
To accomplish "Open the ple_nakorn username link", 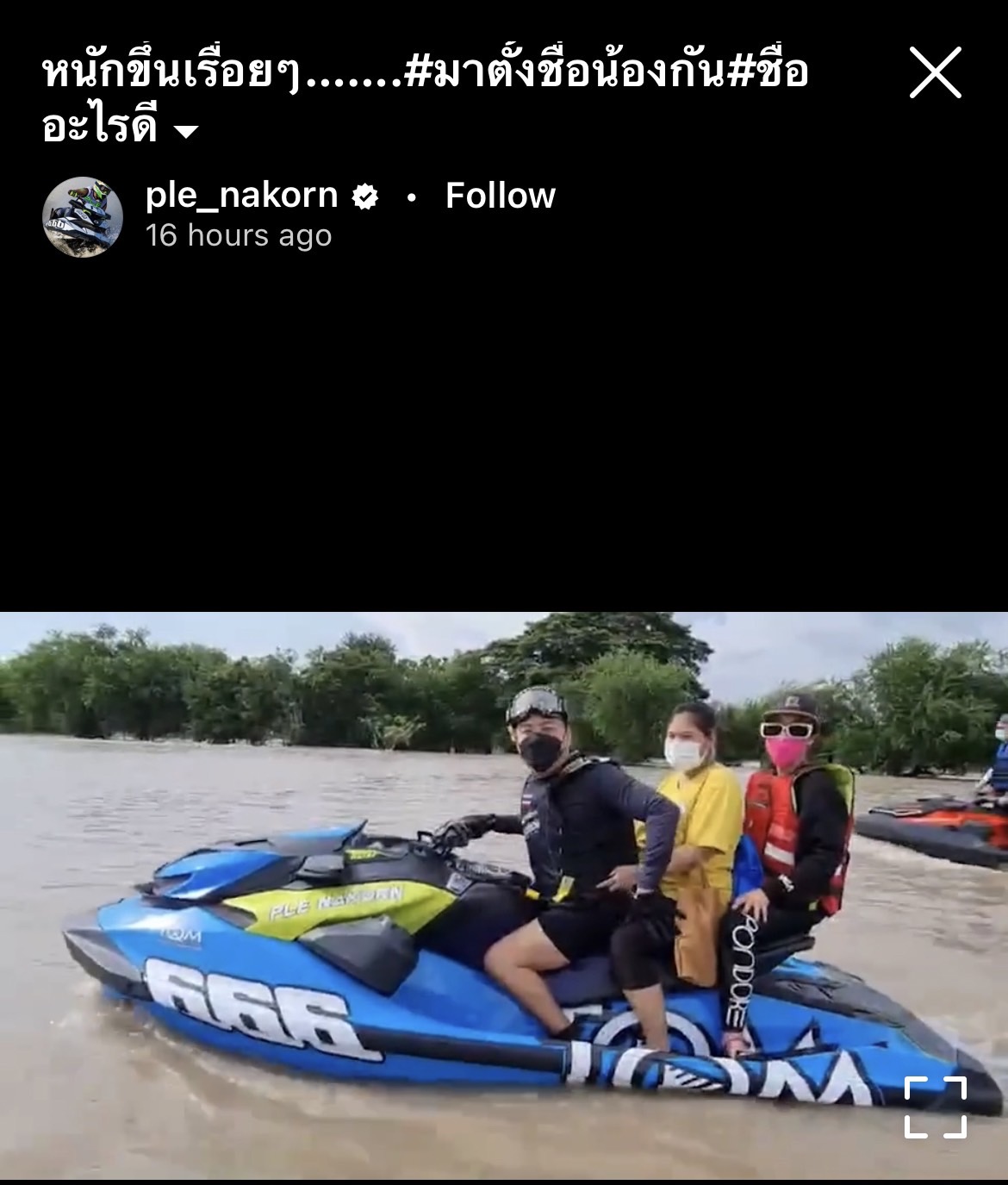I will click(x=241, y=196).
